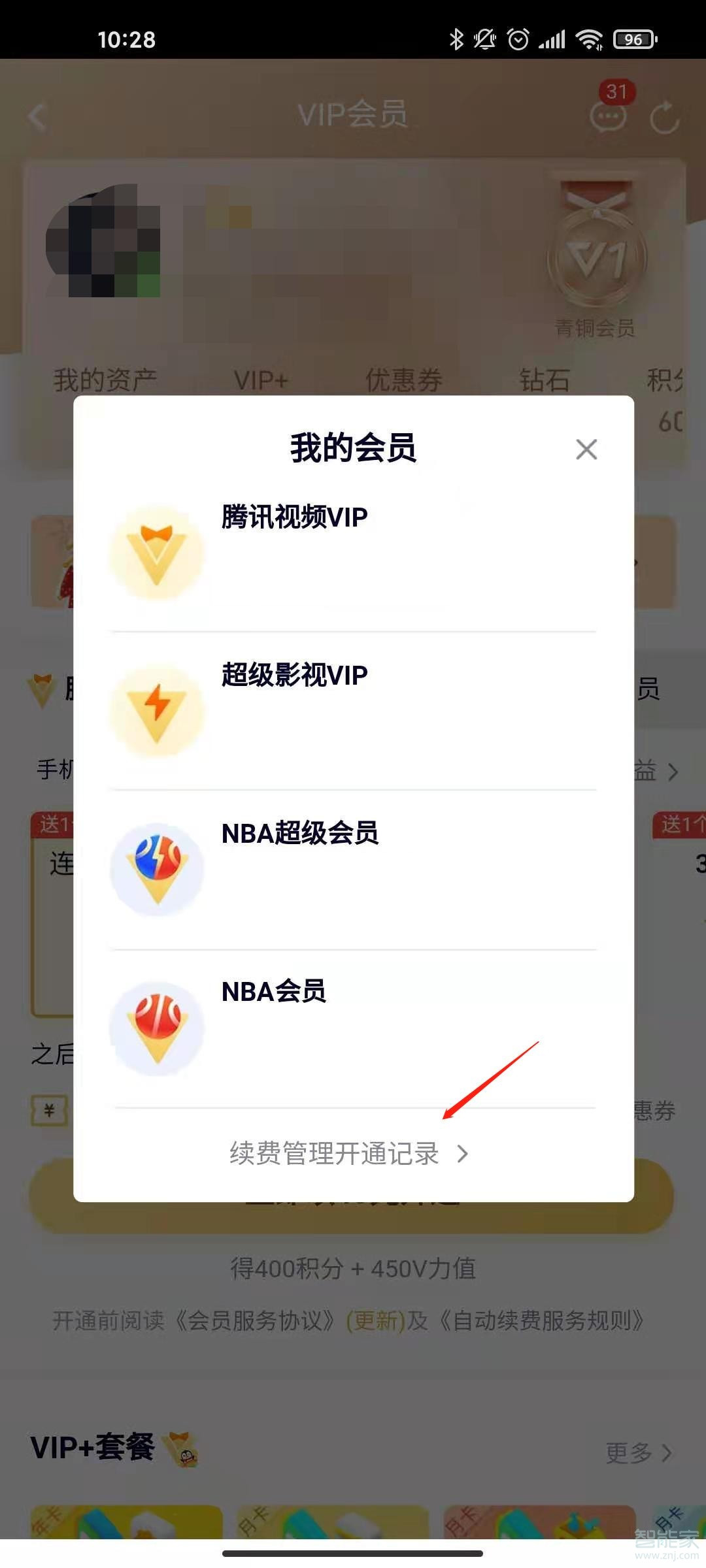Select the 超级影视VIP lightning icon
This screenshot has width=706, height=1568.
158,712
